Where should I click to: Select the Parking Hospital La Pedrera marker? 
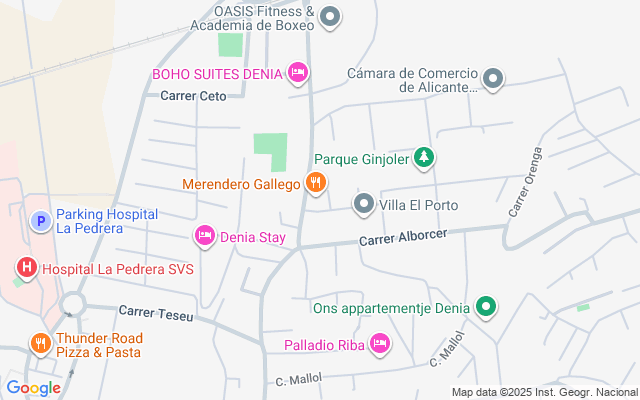click(x=40, y=221)
